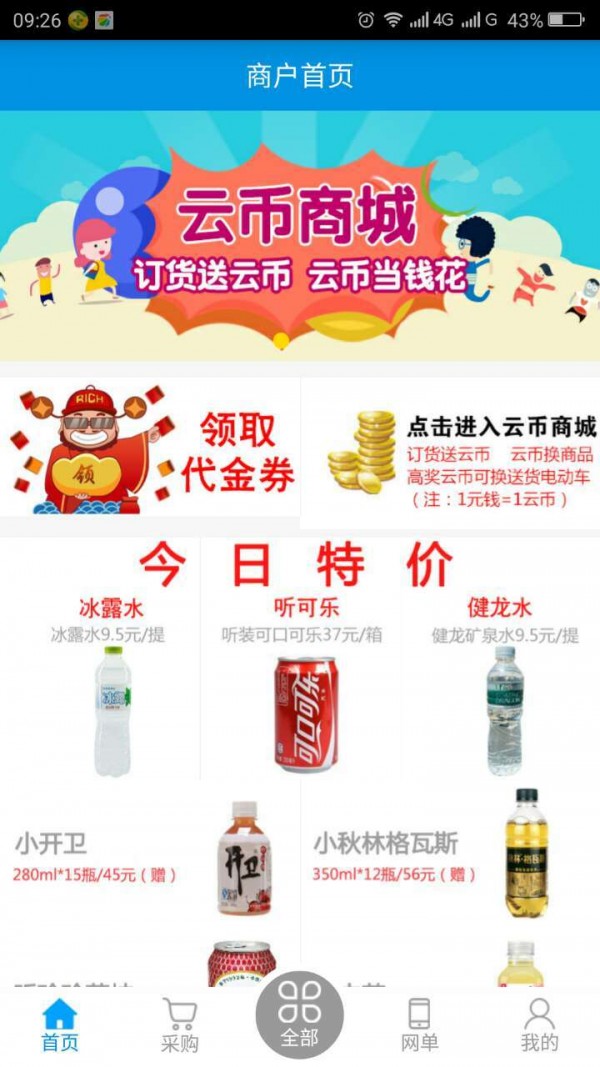Switch to the 网单 tab
The height and width of the screenshot is (1067, 600).
(419, 1027)
